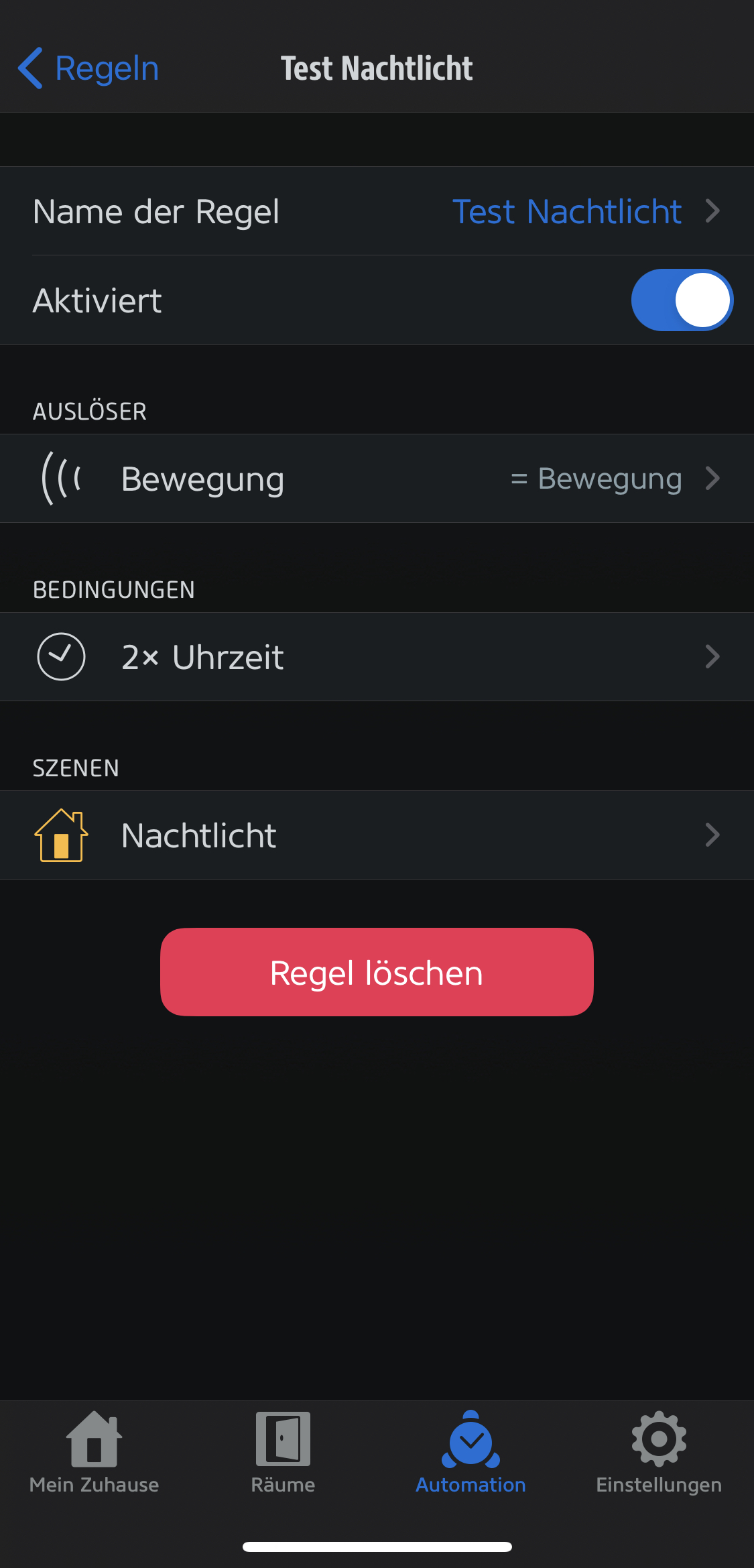Tap Regel löschen to delete rule
754x1568 pixels.
pos(377,972)
